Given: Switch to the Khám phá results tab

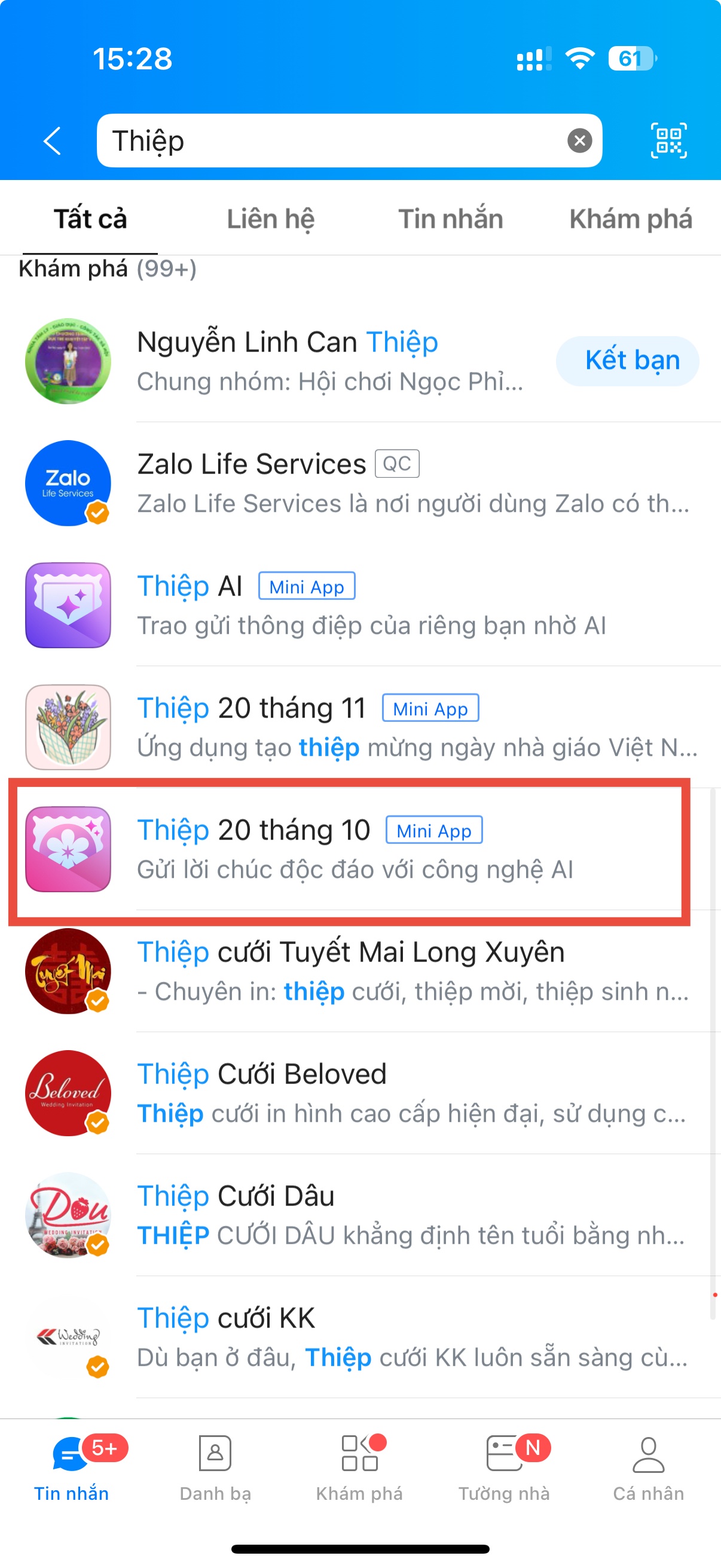Looking at the screenshot, I should coord(630,219).
